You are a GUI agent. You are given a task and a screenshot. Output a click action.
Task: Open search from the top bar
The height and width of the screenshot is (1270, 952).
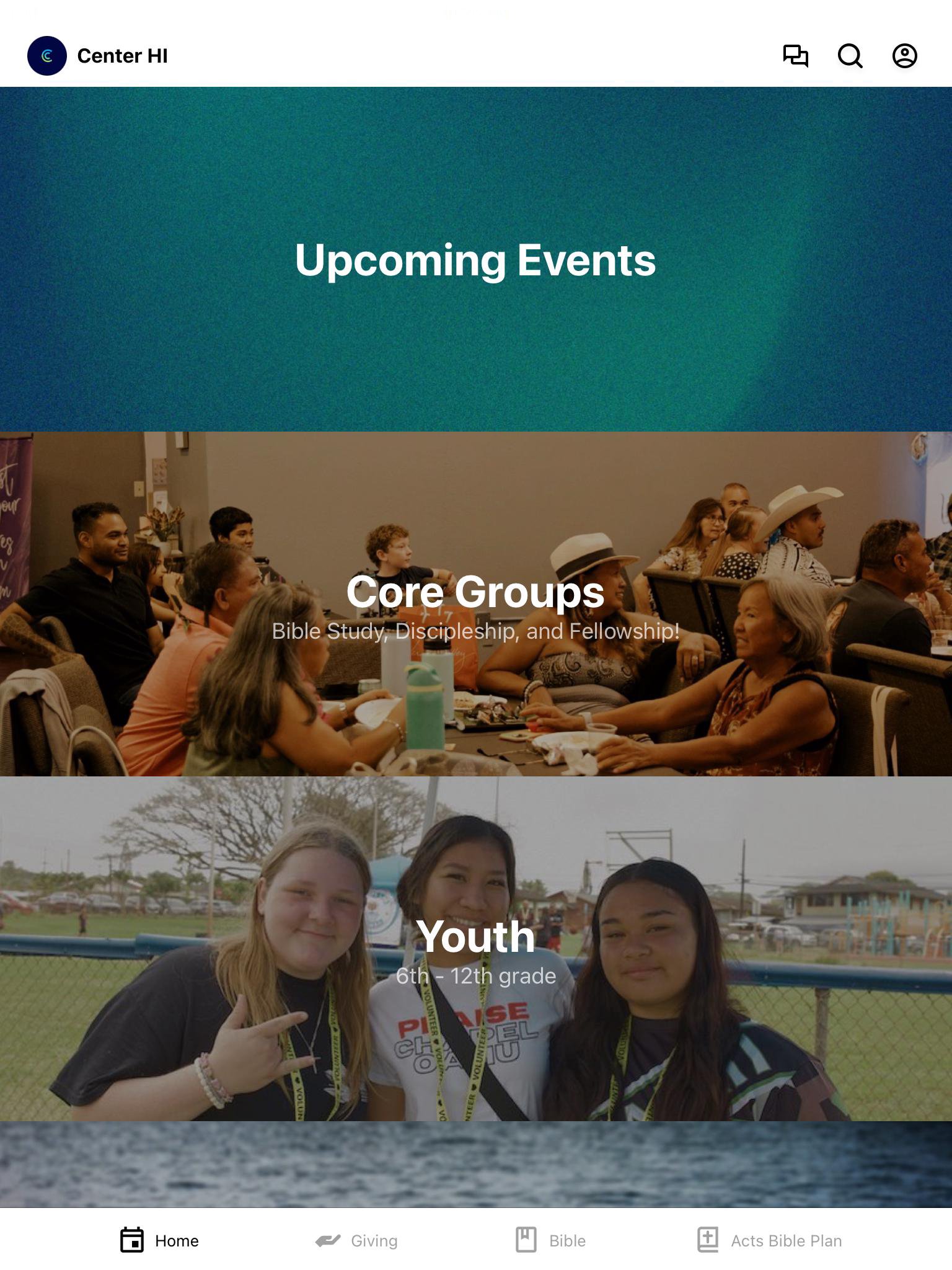(850, 56)
